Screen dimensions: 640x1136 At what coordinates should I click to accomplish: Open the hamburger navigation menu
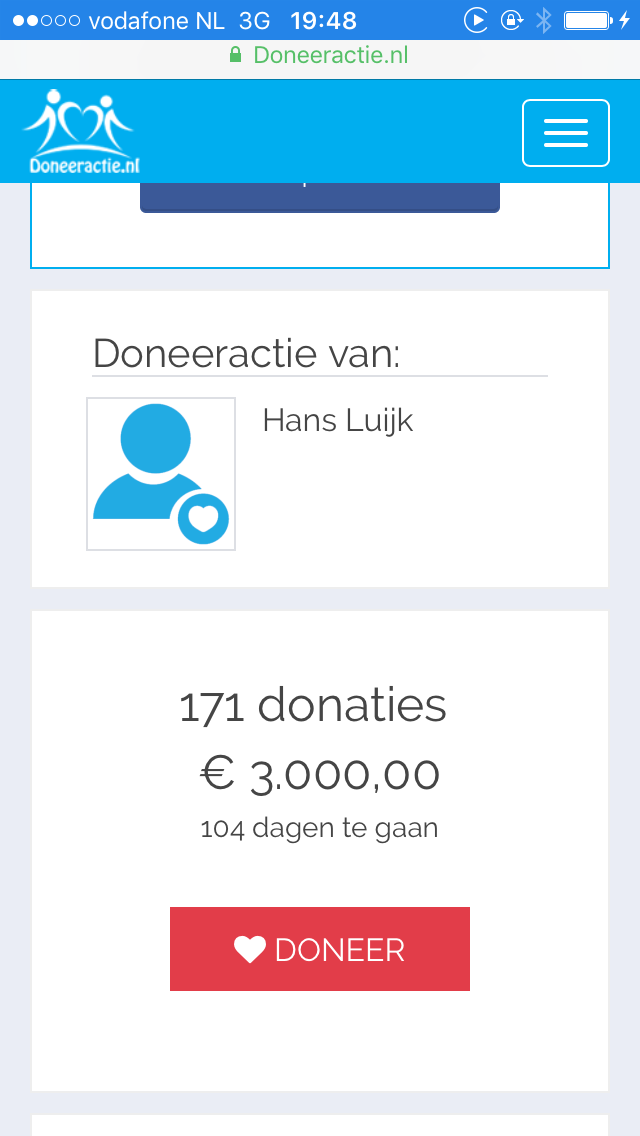(x=565, y=133)
